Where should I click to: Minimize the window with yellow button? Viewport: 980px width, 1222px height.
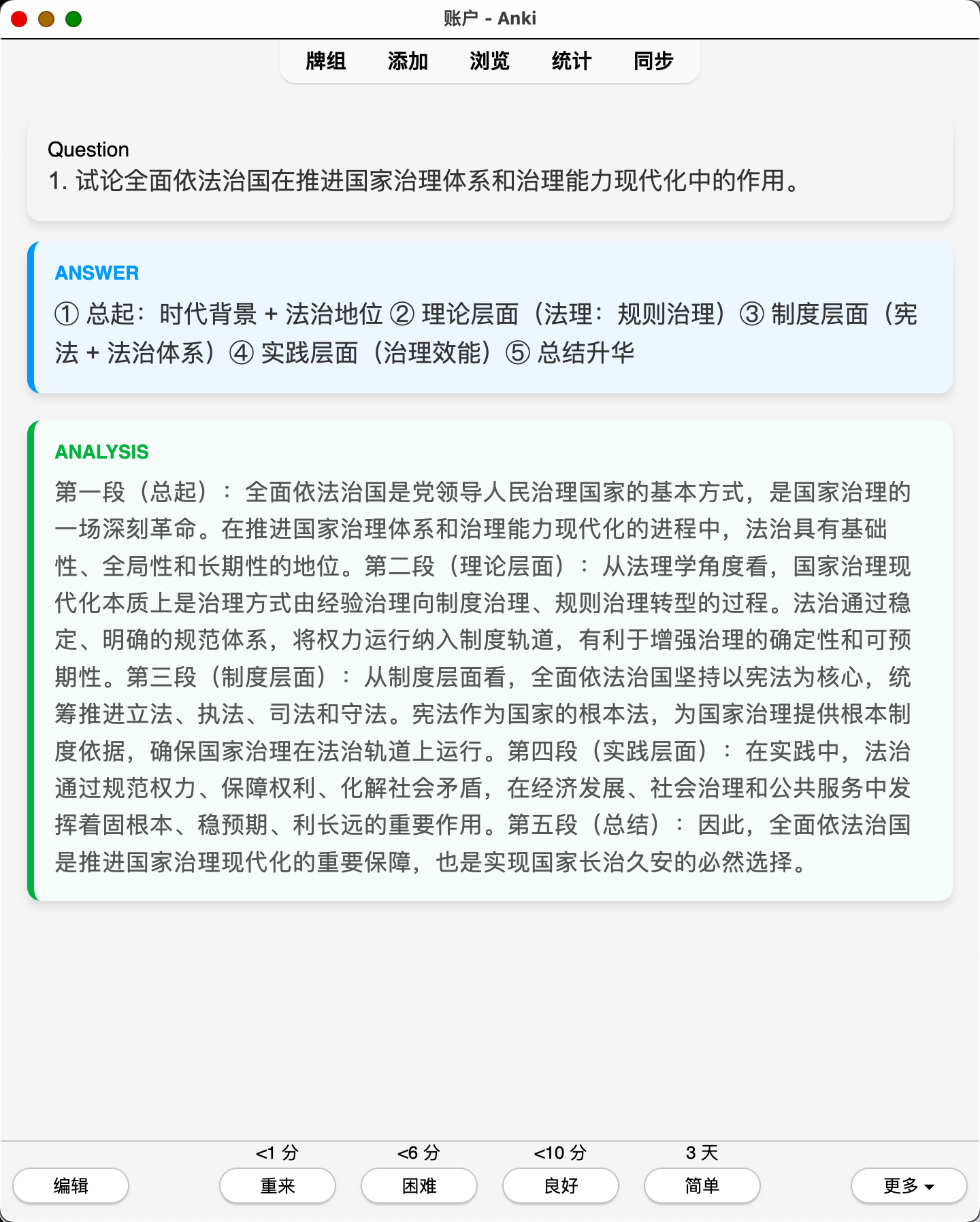coord(46,19)
